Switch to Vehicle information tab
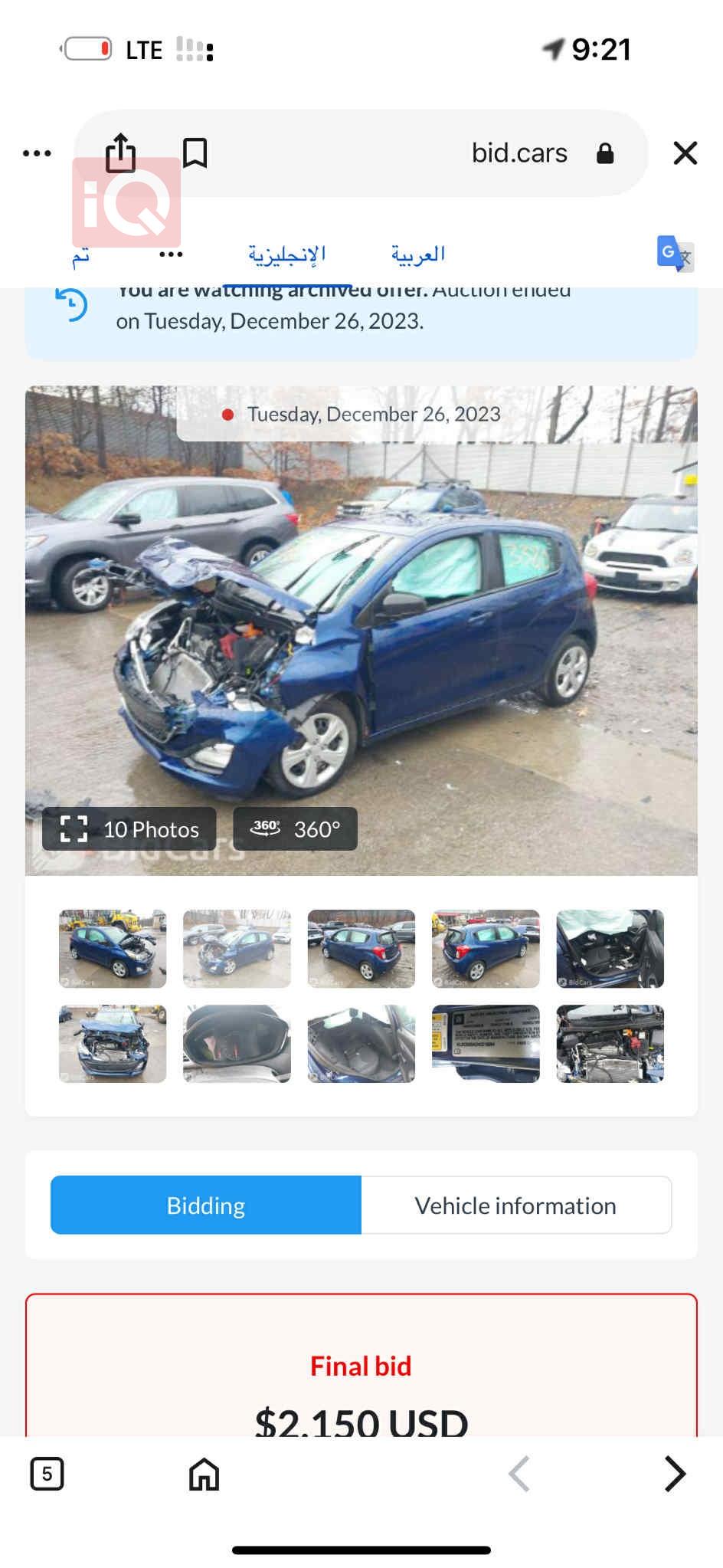 click(515, 1206)
